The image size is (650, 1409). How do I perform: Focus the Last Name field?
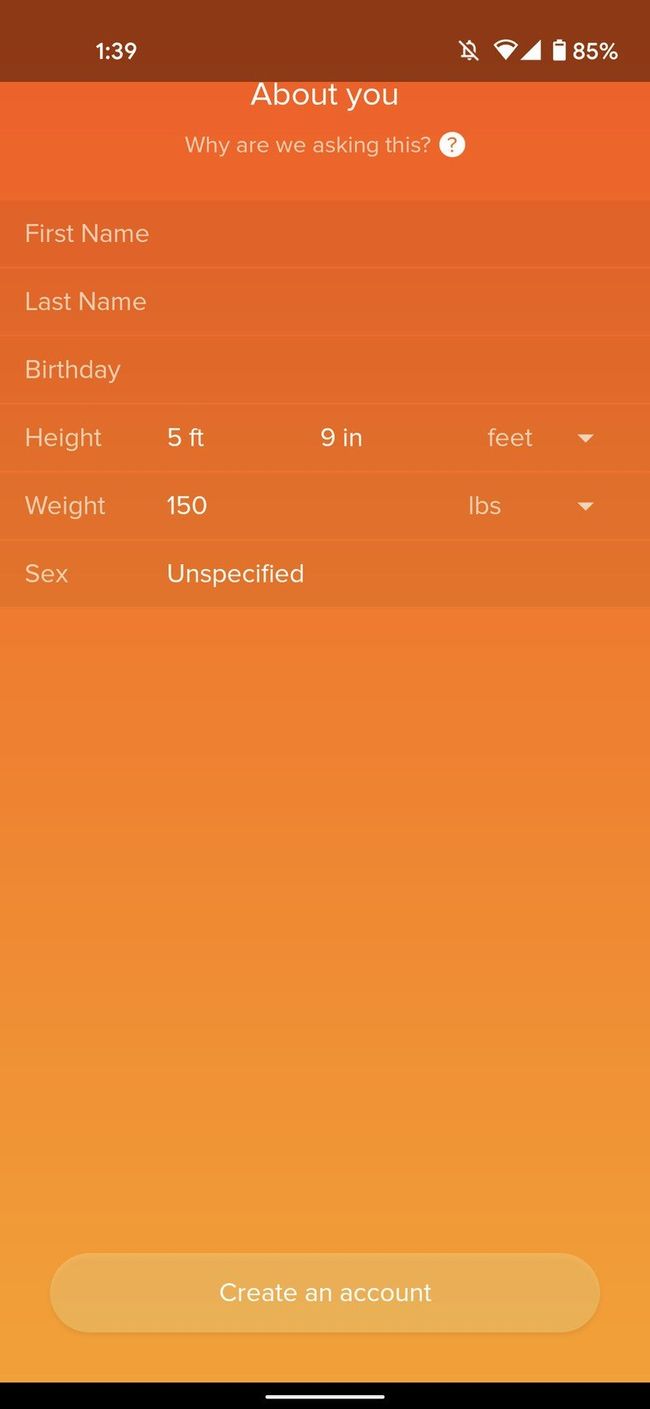(x=325, y=302)
